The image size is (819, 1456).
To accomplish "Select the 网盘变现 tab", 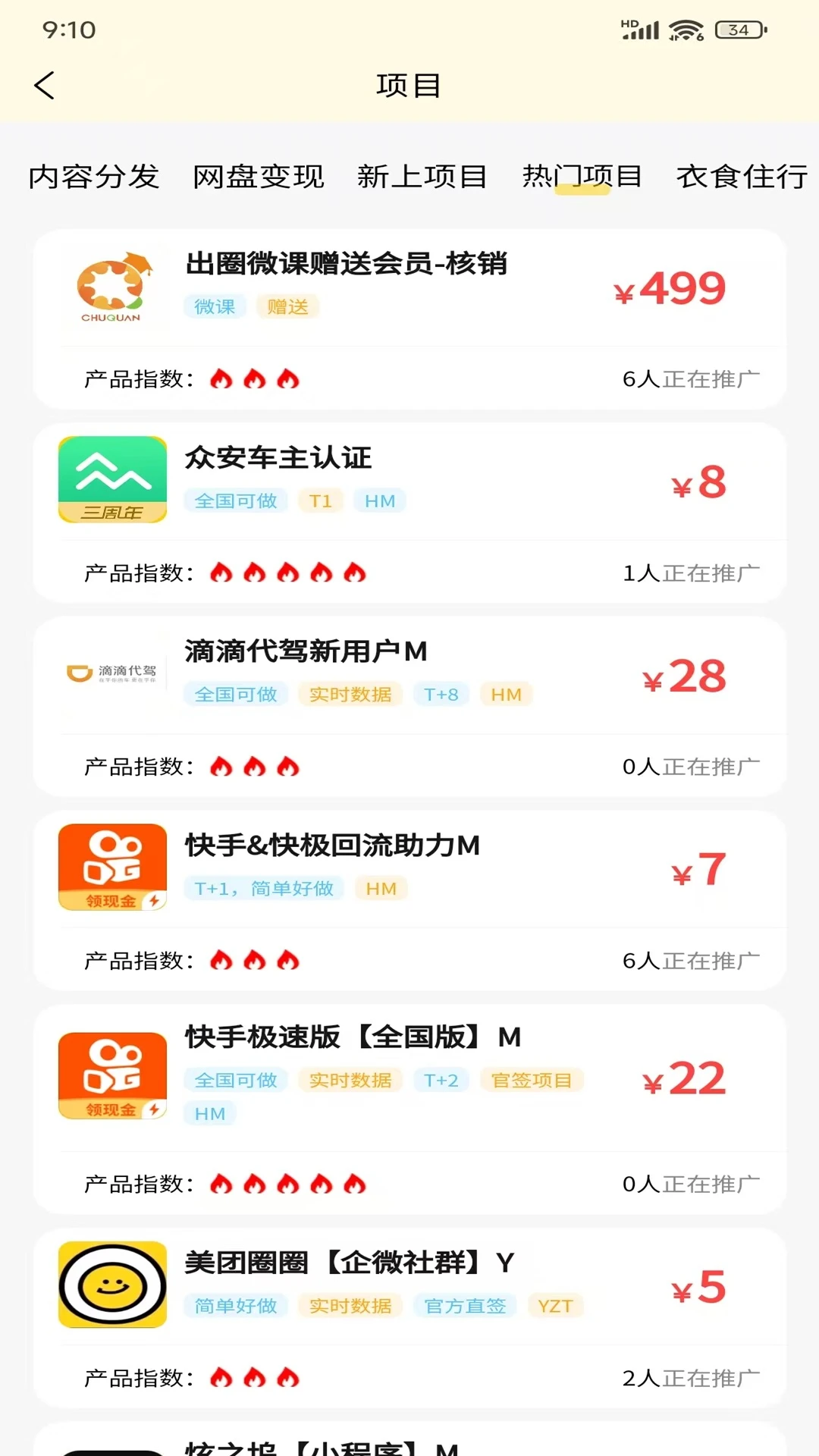I will [x=259, y=177].
